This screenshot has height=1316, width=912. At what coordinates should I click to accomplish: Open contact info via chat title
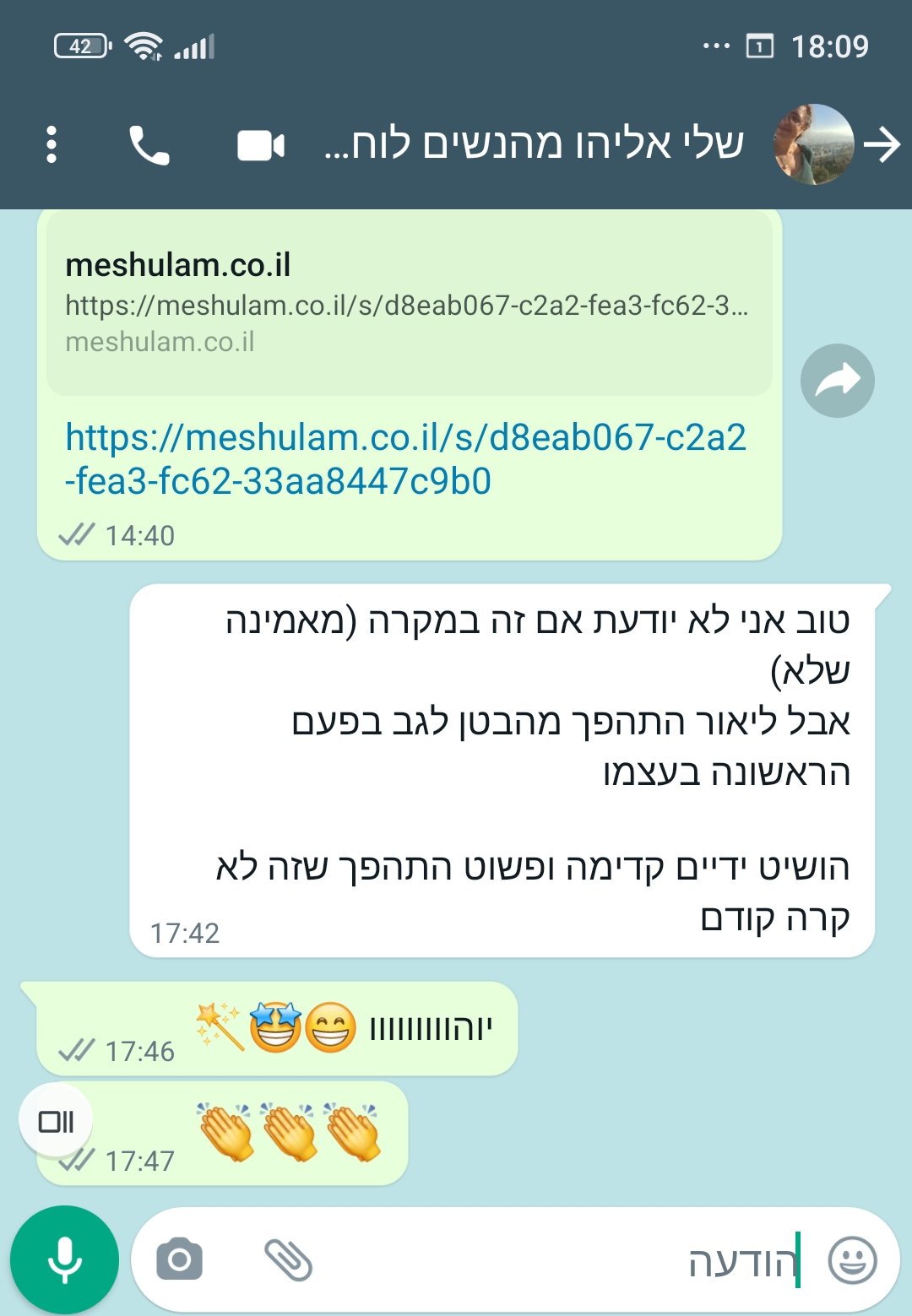(x=534, y=145)
